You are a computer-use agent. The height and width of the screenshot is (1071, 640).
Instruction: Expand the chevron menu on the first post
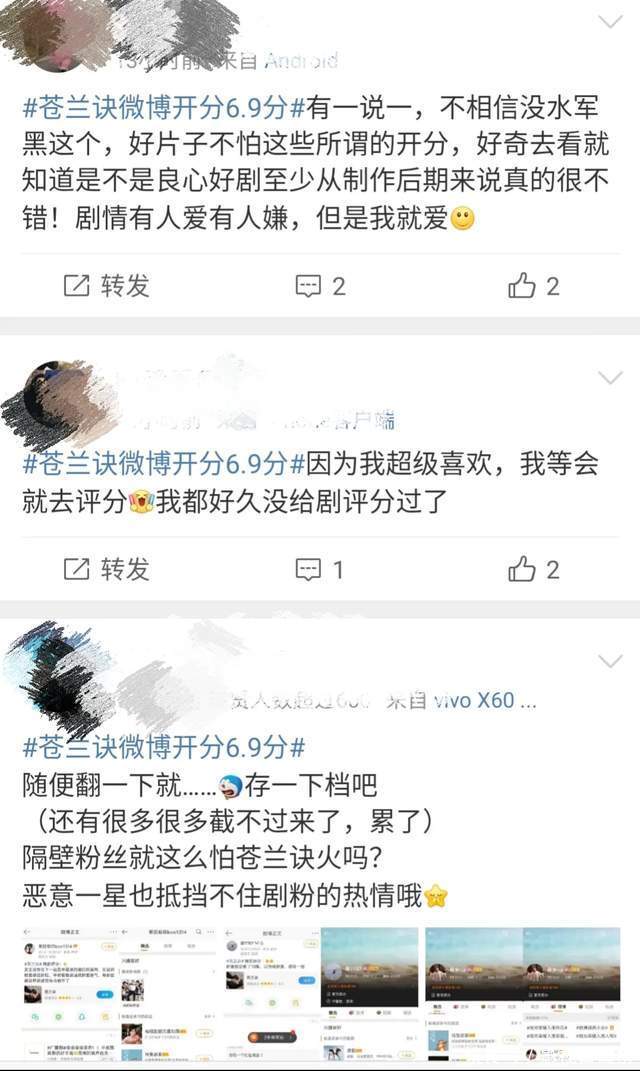610,22
